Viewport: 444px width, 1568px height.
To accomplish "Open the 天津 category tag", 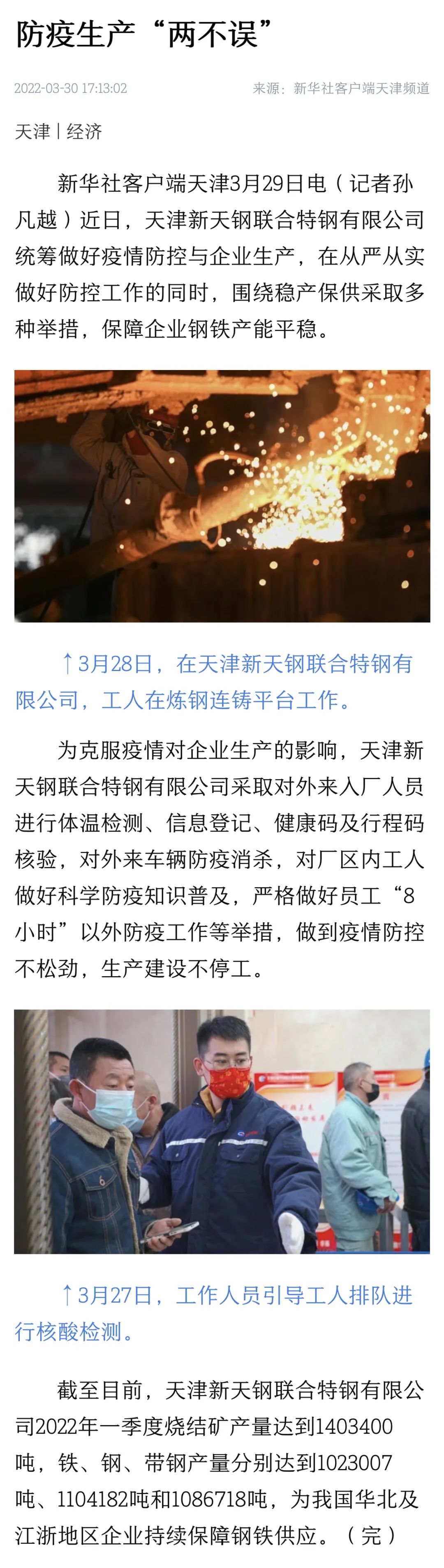I will (32, 131).
